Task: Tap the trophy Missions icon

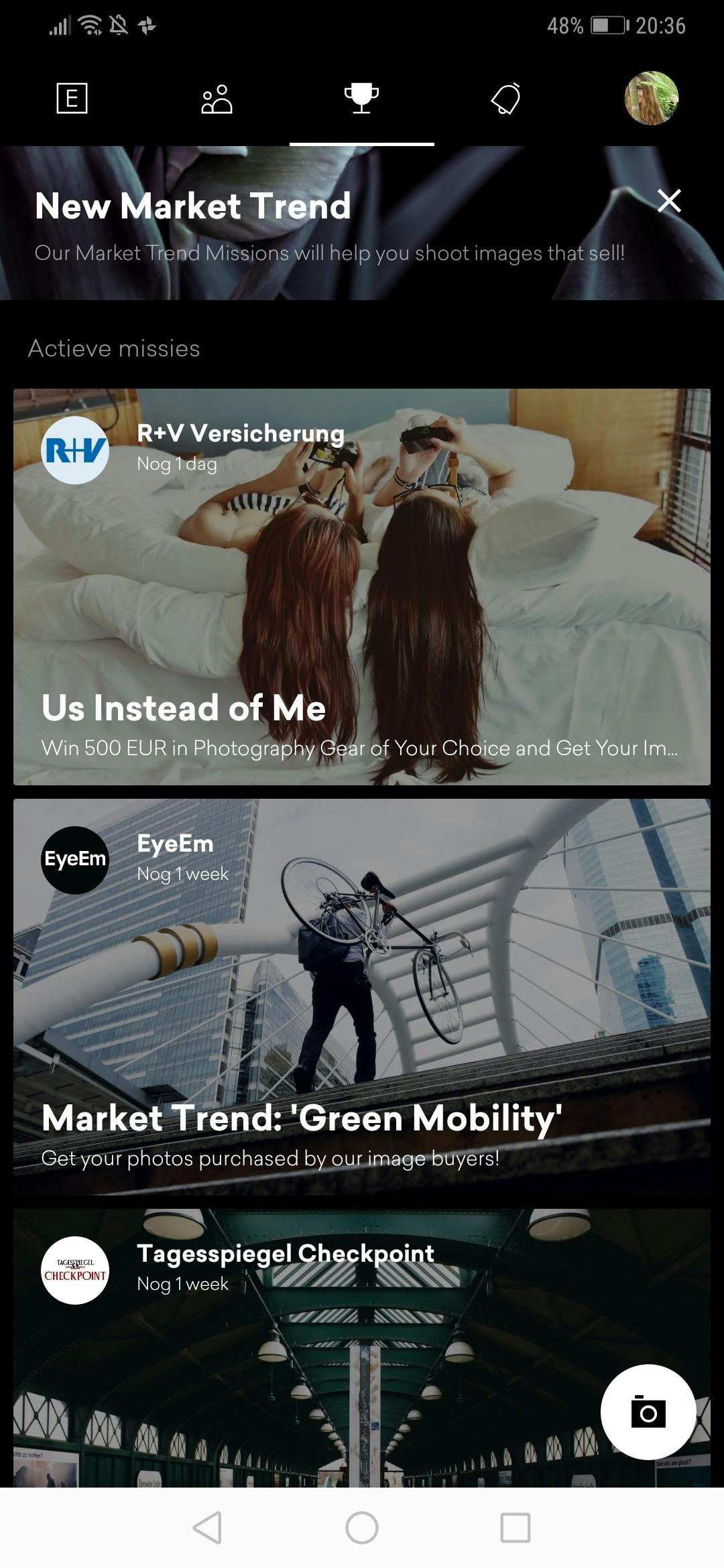Action: [x=362, y=99]
